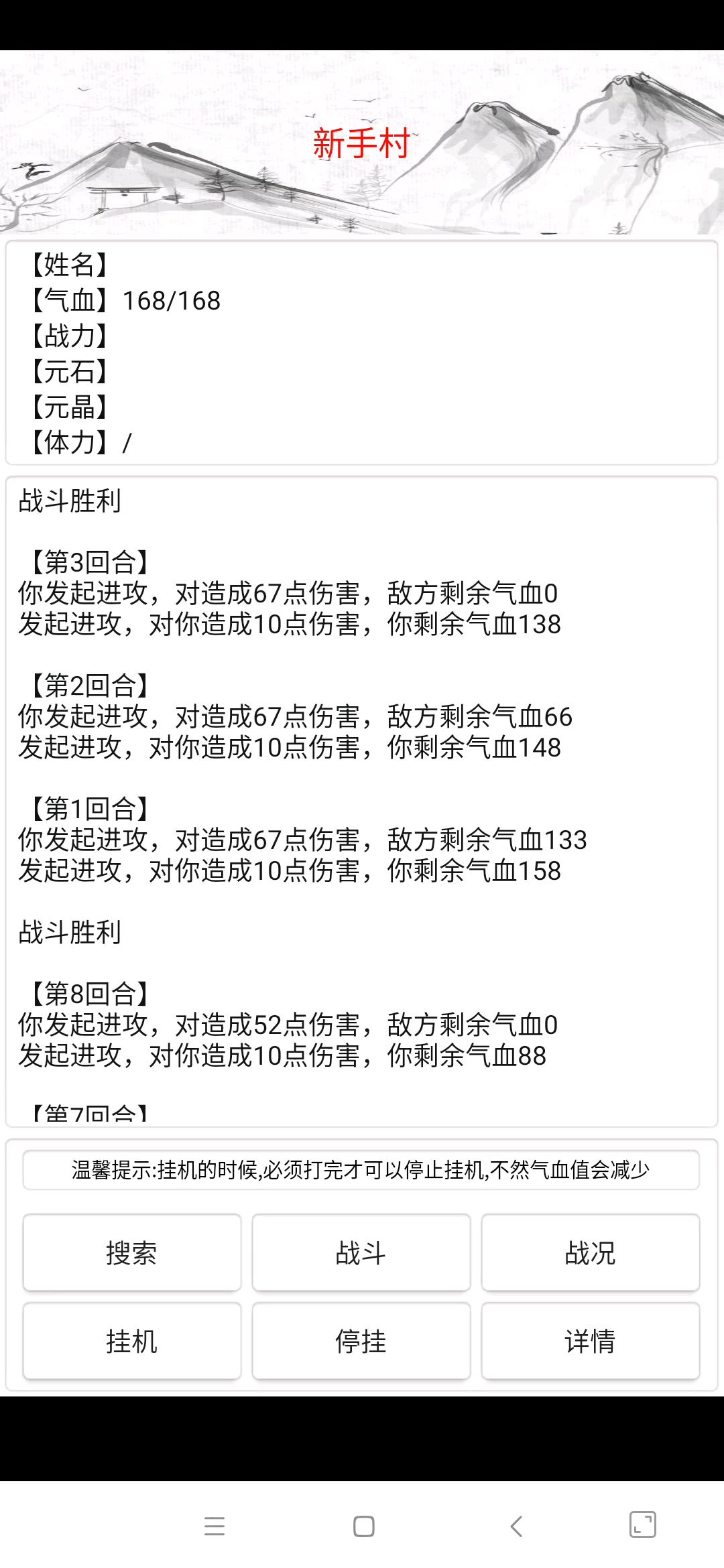Viewport: 724px width, 1568px height.
Task: Begin auto-battle with 挂机
Action: (x=132, y=1341)
